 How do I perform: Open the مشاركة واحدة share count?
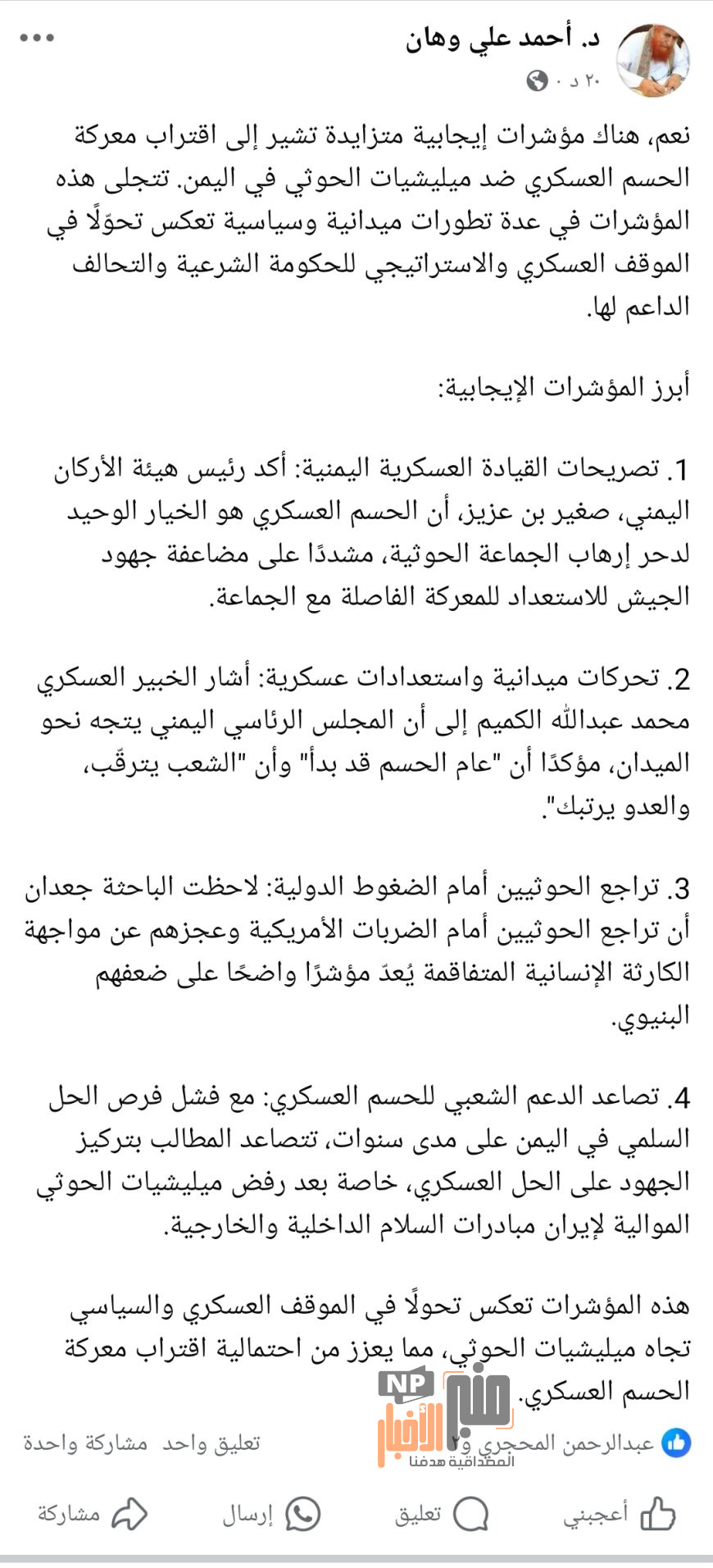[85, 1443]
